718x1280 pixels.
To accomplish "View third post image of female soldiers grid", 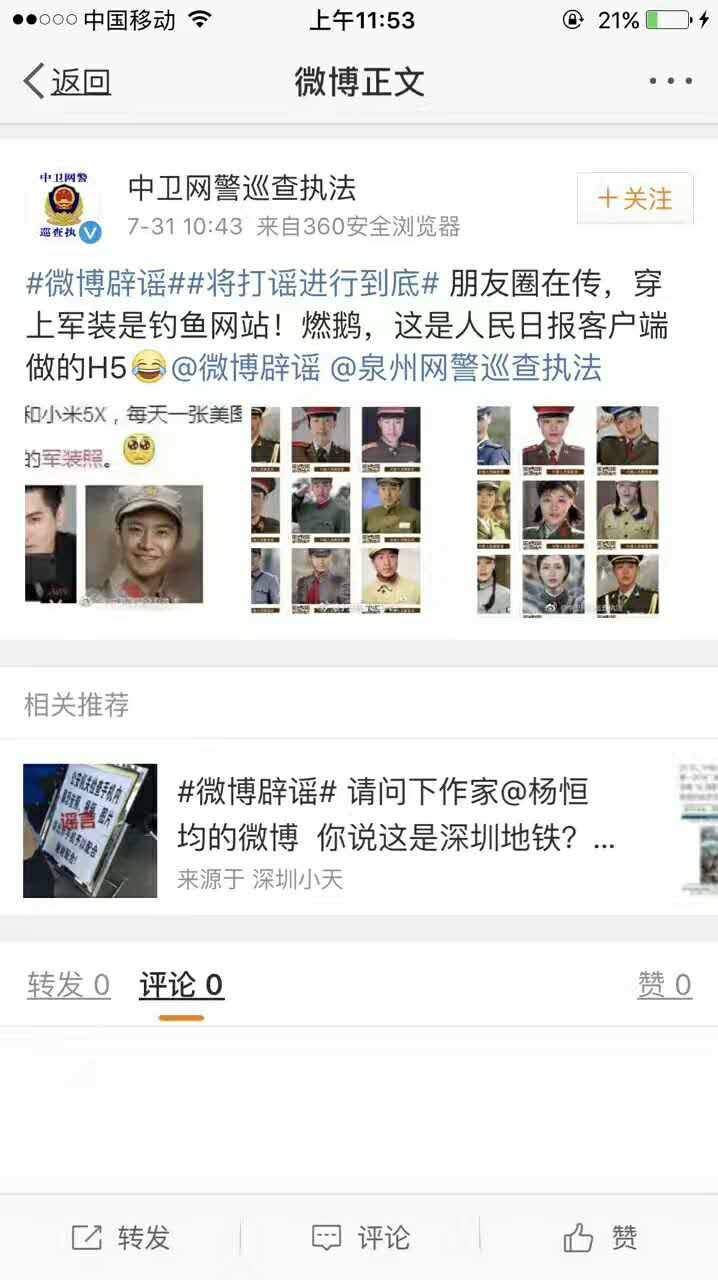I will pos(567,508).
